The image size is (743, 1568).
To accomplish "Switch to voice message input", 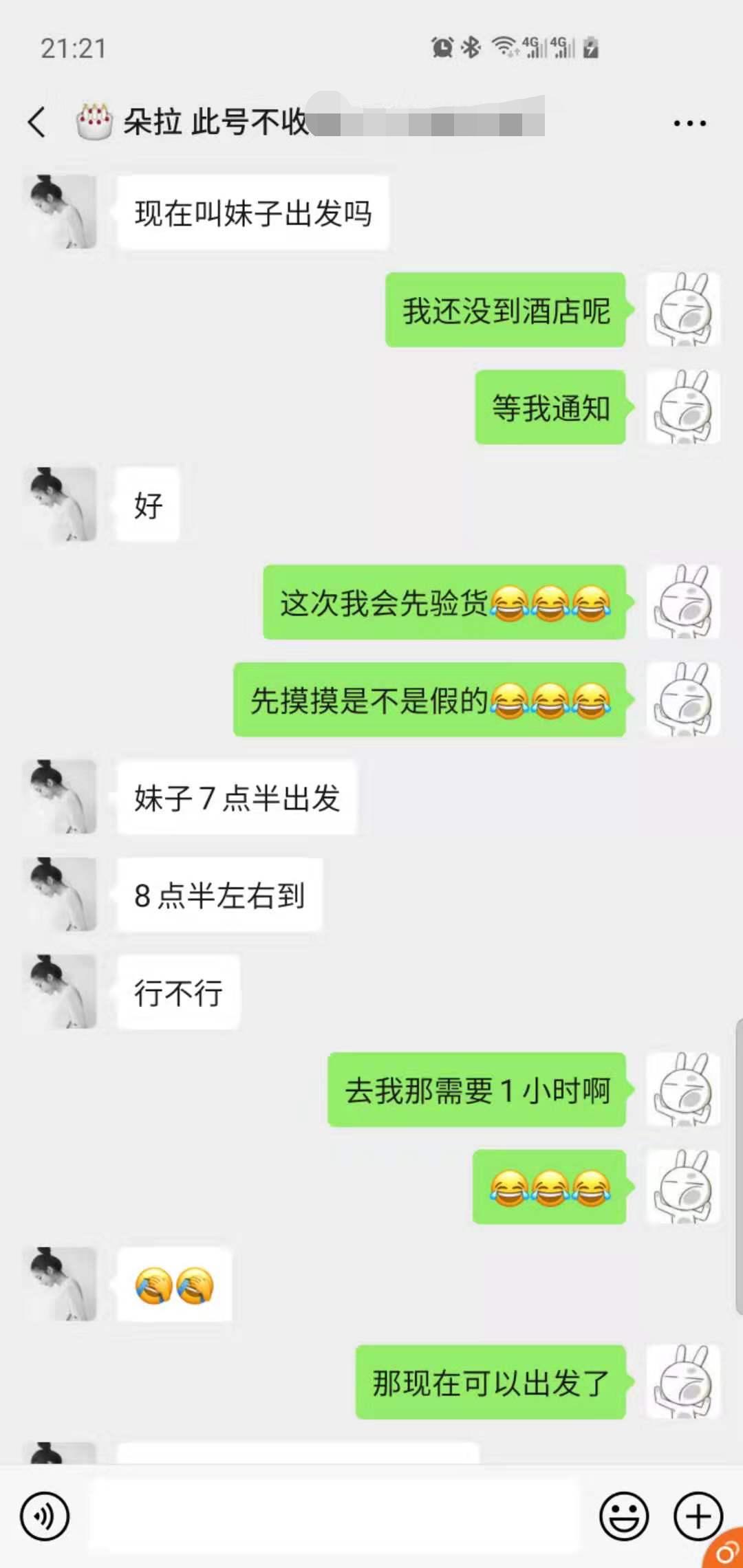I will click(x=45, y=1516).
